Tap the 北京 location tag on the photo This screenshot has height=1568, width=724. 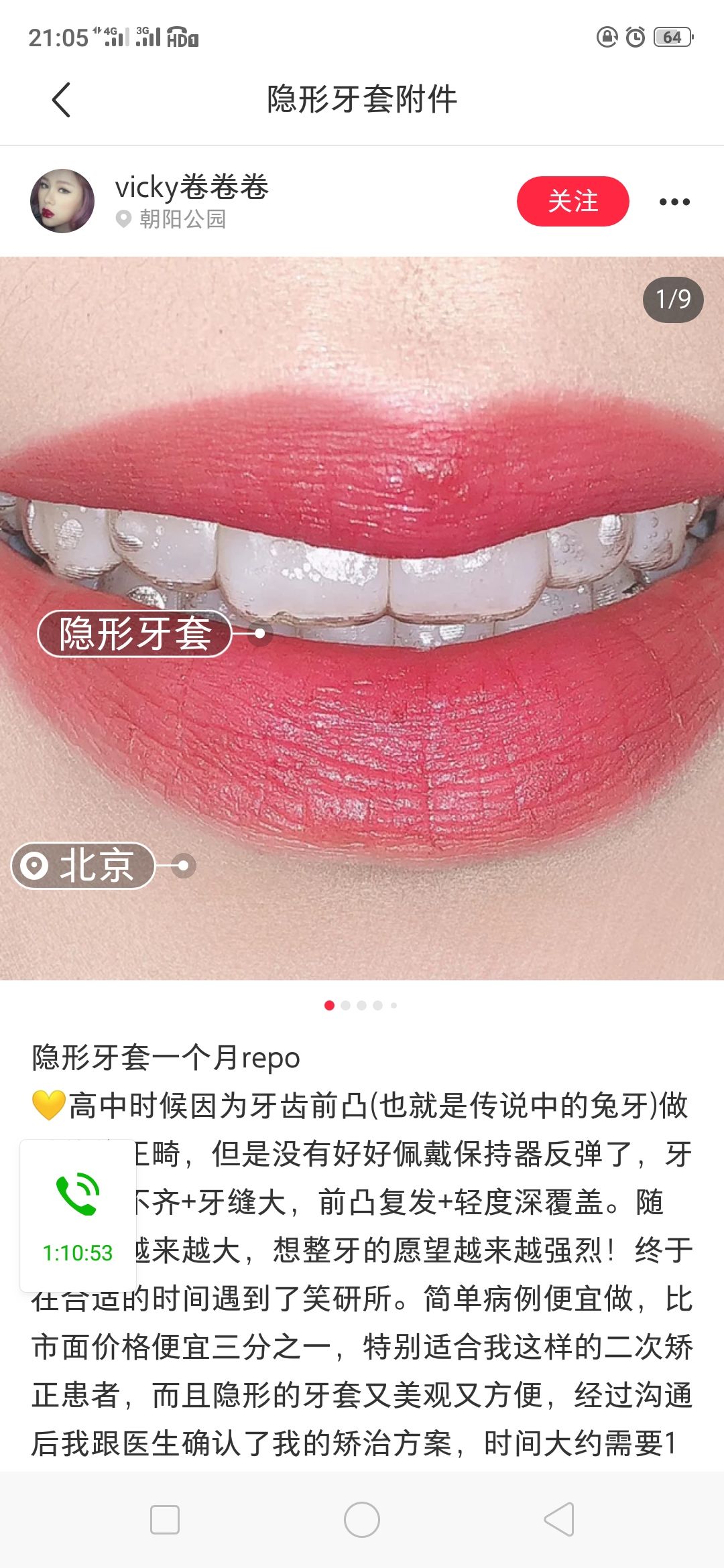point(84,866)
